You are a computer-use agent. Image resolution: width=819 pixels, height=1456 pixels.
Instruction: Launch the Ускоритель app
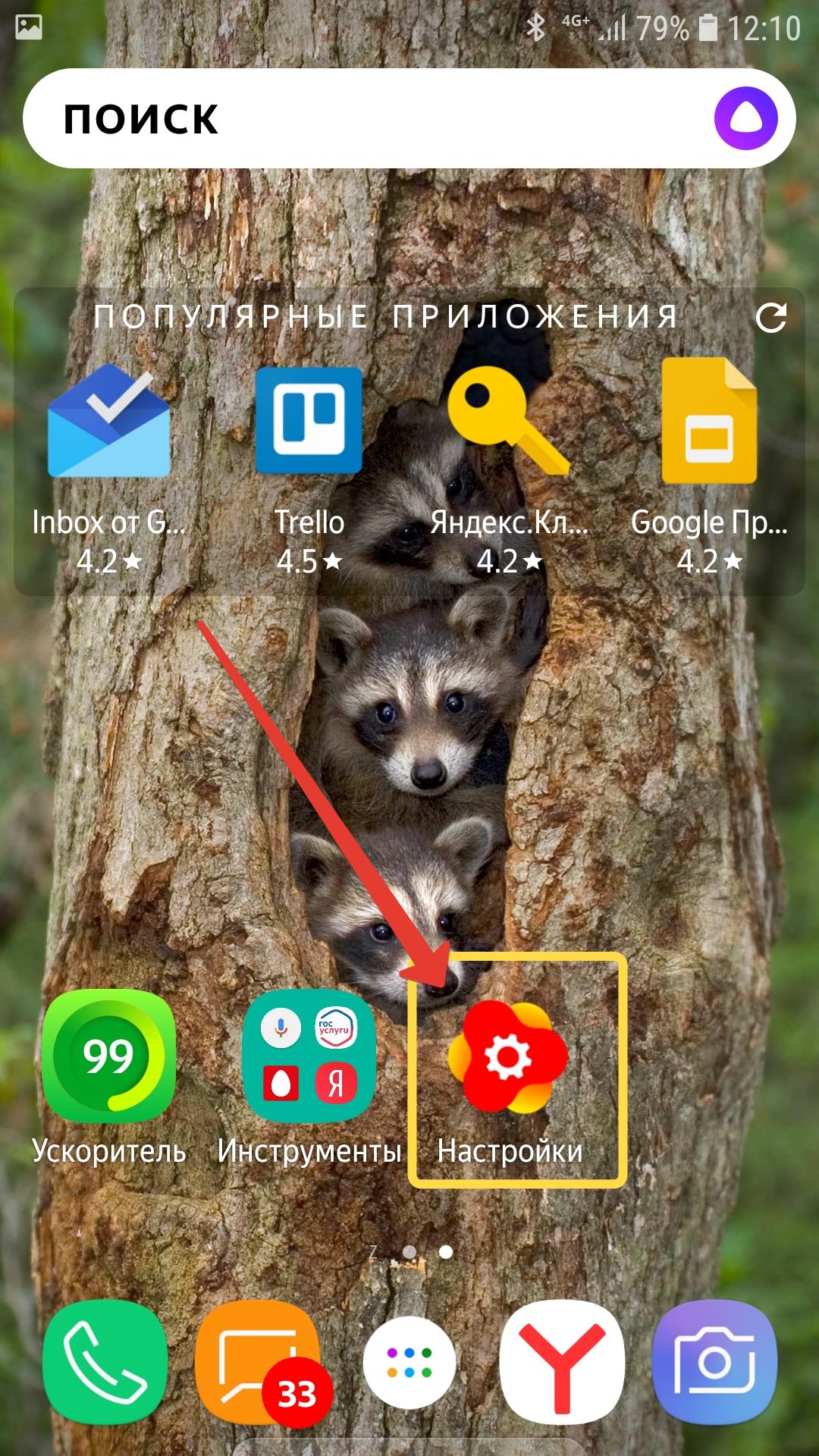[108, 1056]
